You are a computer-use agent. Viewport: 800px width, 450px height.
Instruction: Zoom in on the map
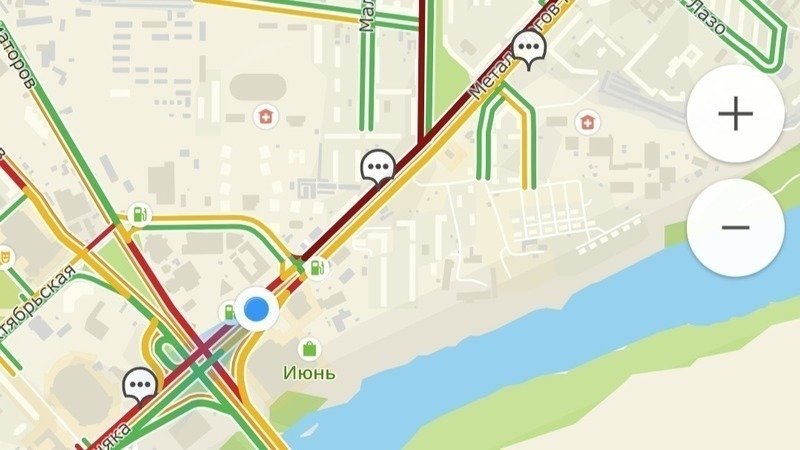(735, 114)
